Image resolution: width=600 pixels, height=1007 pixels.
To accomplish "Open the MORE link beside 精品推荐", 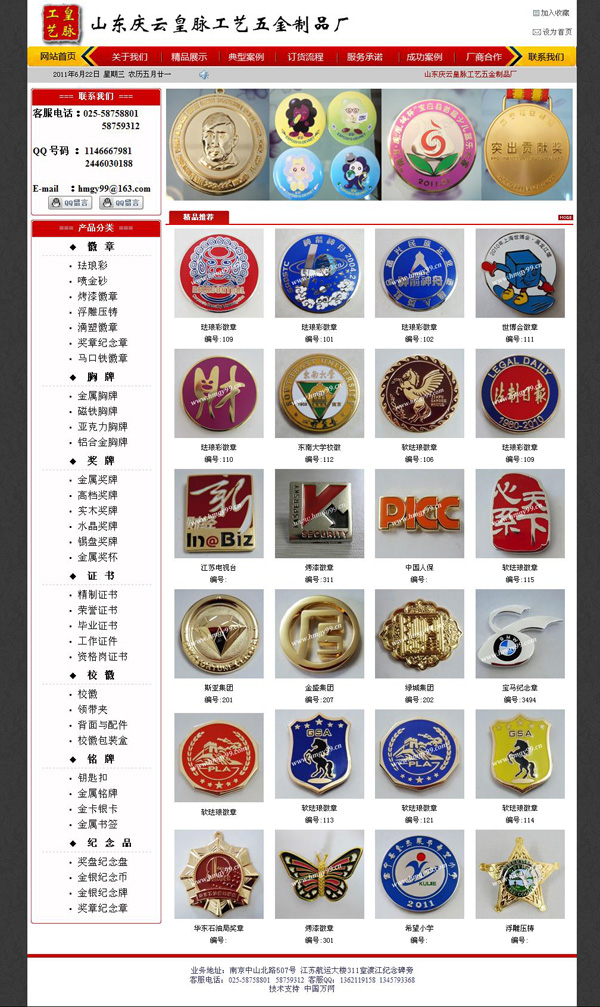I will pos(565,217).
